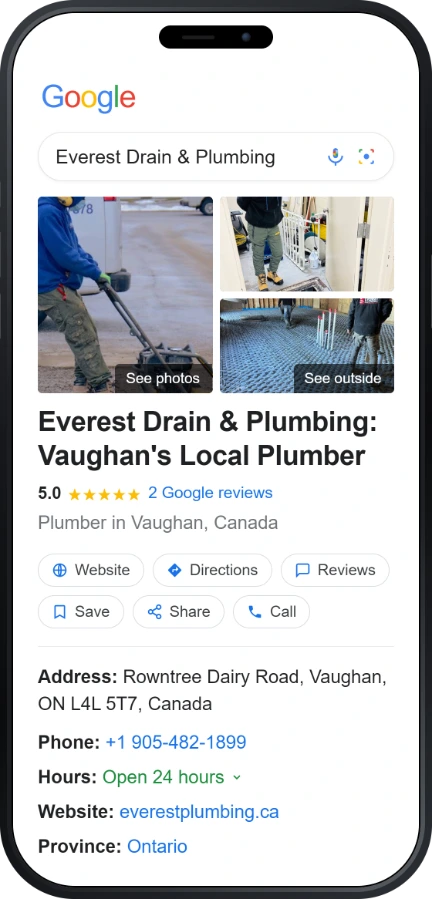Tap the Everest Drain & Plumbing search box

click(216, 157)
